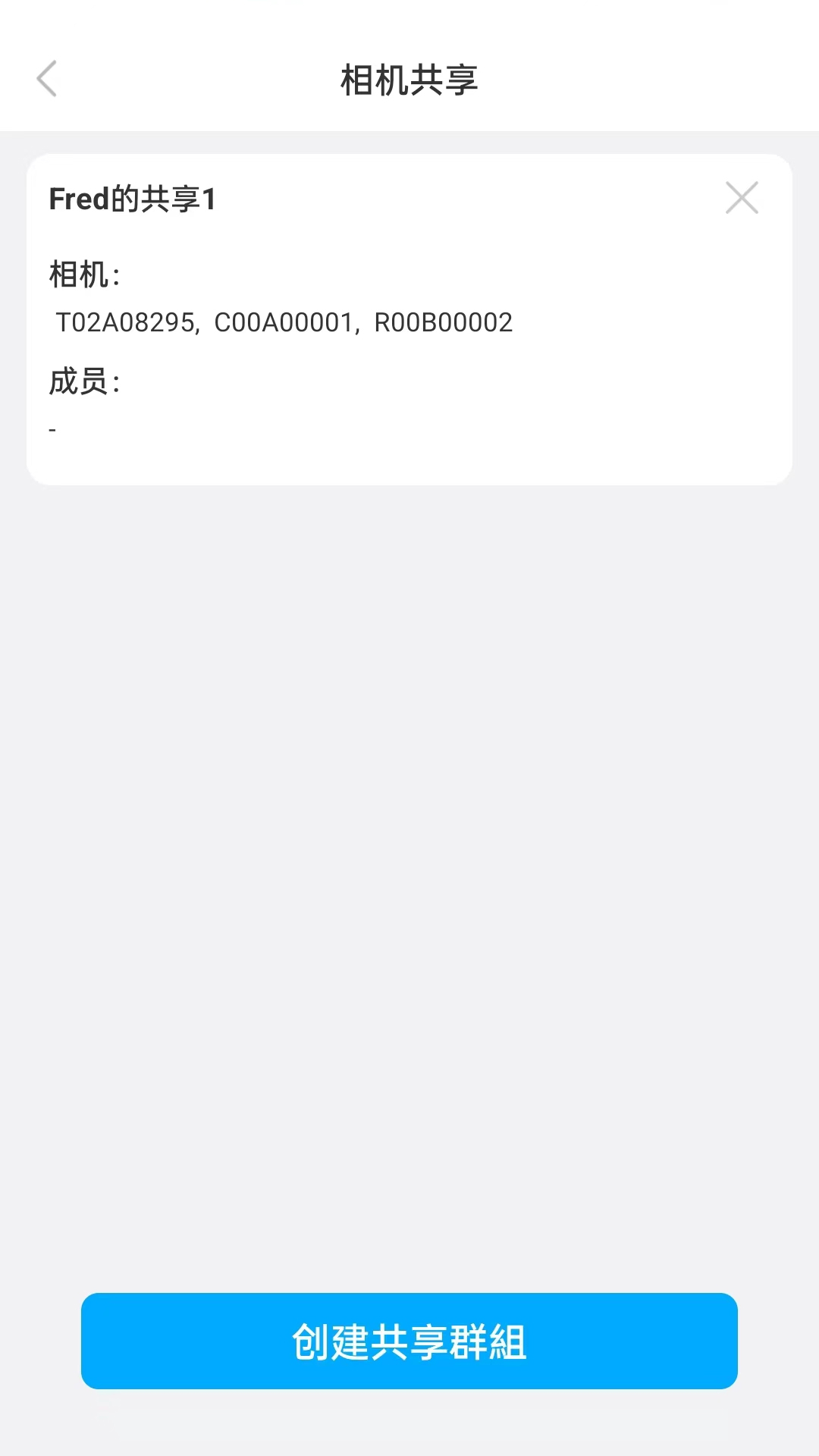Dismiss the share card using its close icon
The height and width of the screenshot is (1456, 819).
742,198
